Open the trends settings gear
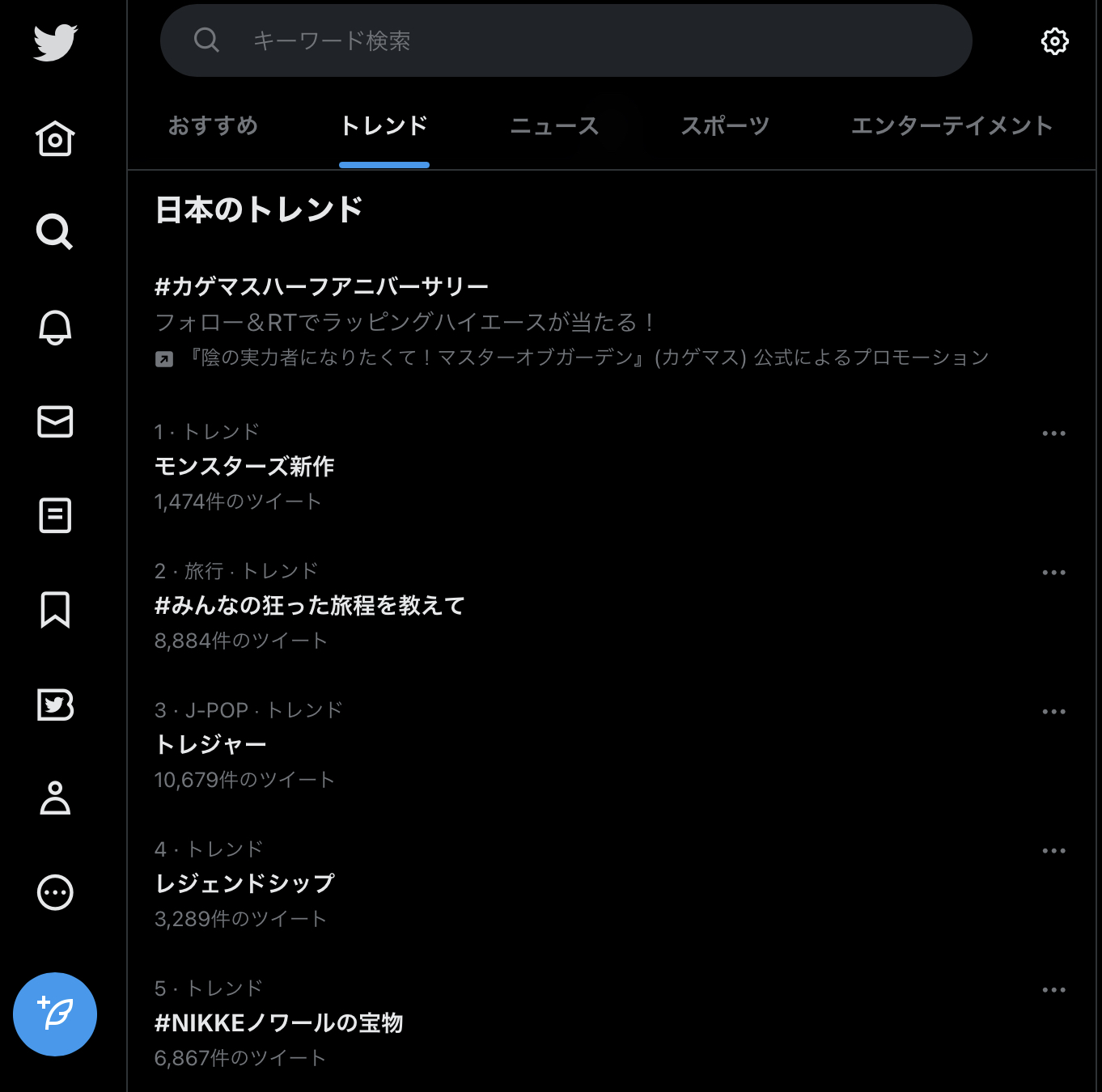 point(1054,41)
